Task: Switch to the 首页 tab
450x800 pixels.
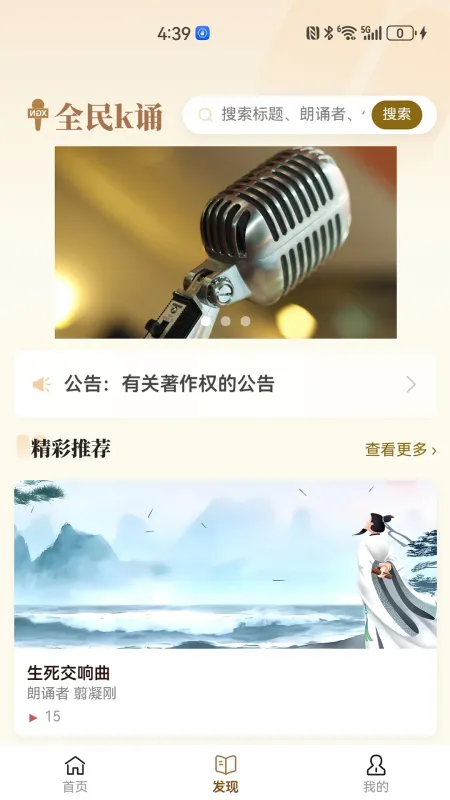Action: coord(75,773)
